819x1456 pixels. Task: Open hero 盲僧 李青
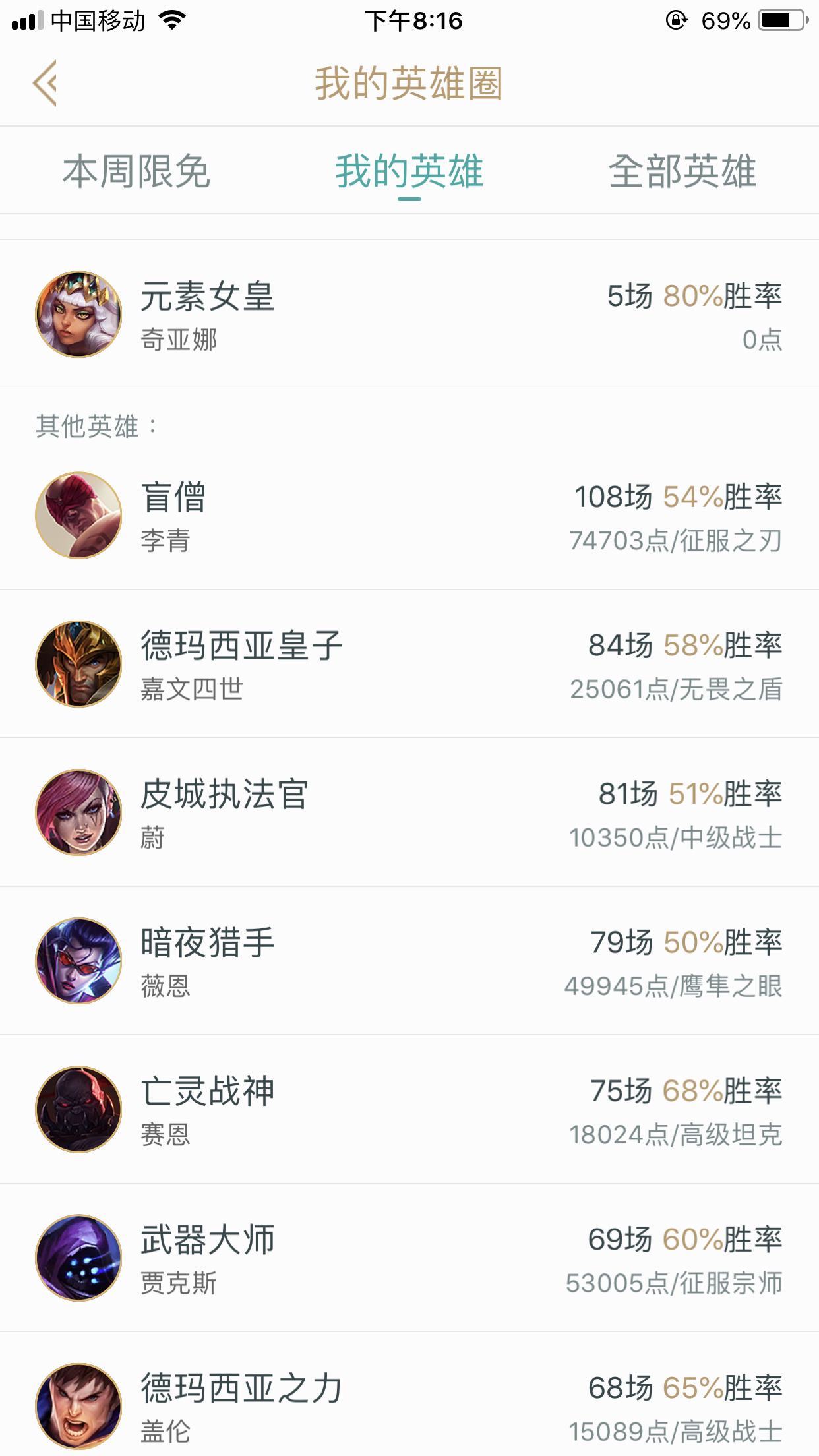pyautogui.click(x=409, y=516)
